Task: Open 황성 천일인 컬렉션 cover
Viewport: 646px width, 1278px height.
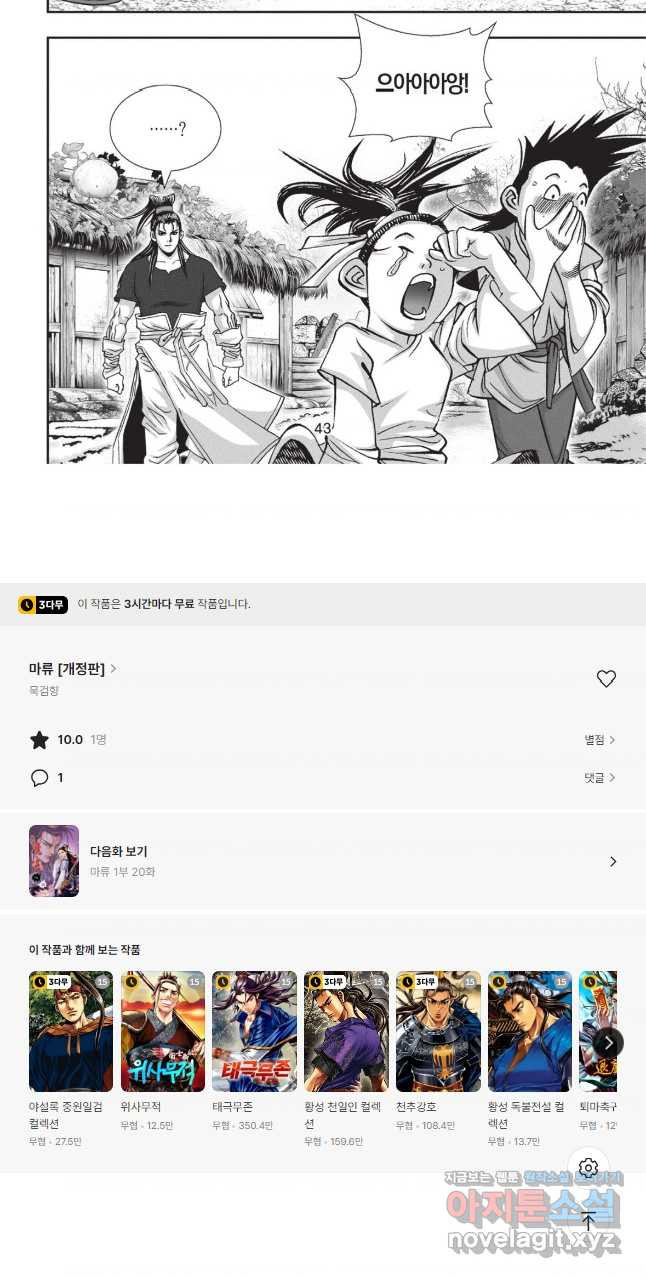Action: (x=346, y=1031)
